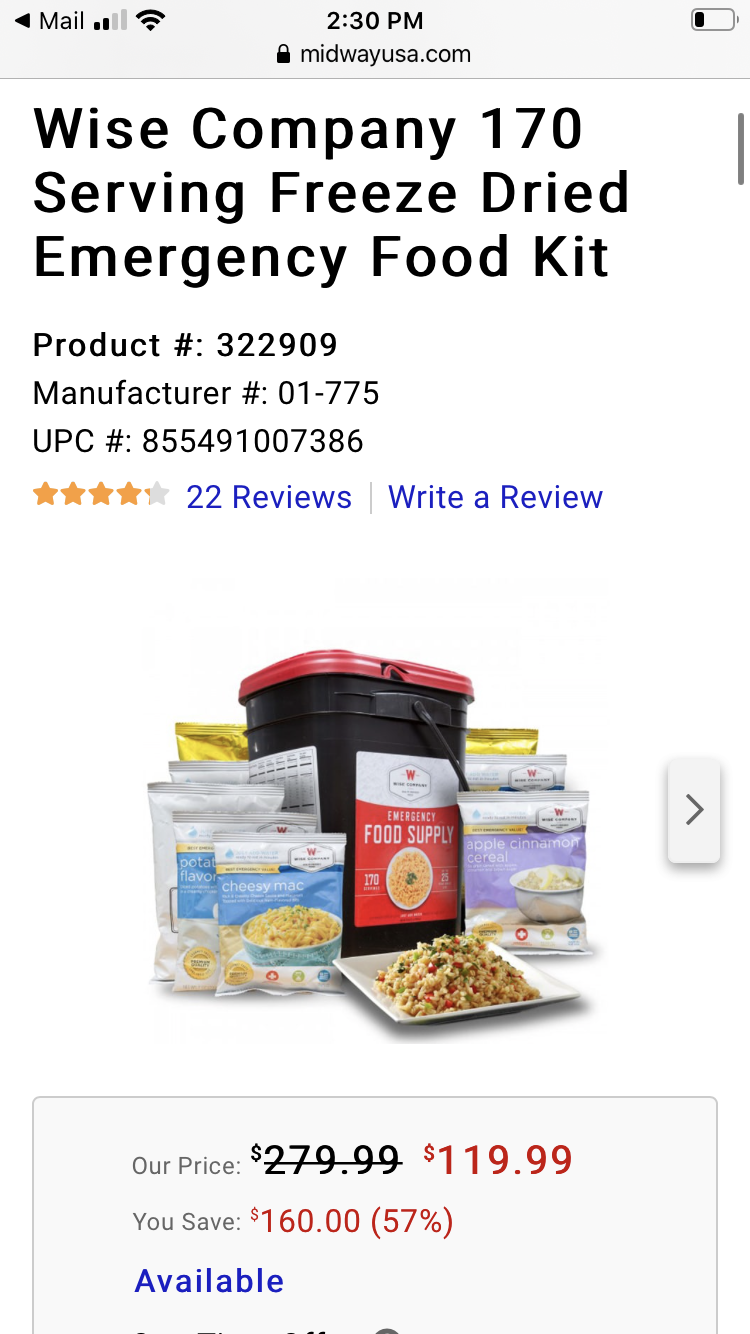This screenshot has height=1334, width=750.
Task: Return to the Mail app
Action: click(x=49, y=20)
